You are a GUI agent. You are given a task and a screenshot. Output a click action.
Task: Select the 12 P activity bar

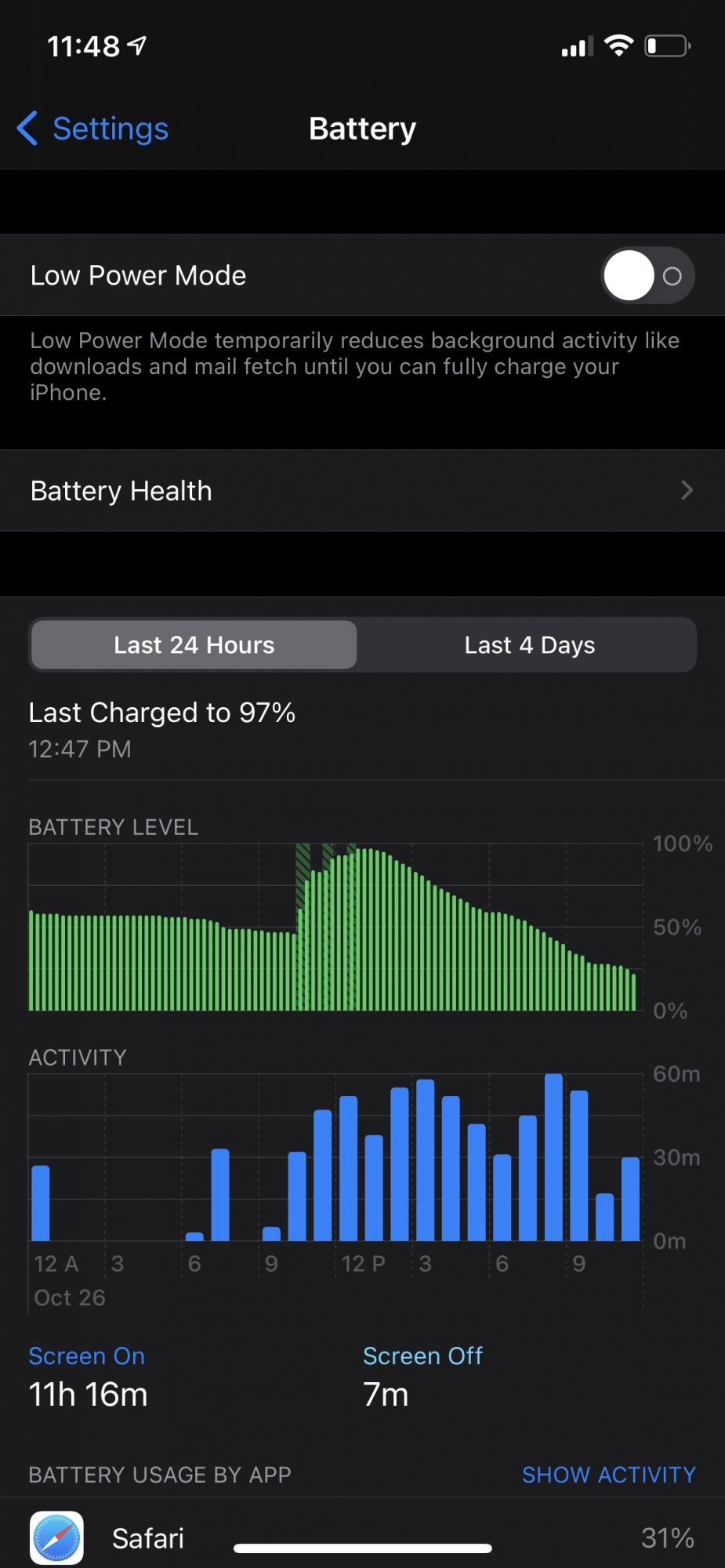tap(348, 1168)
